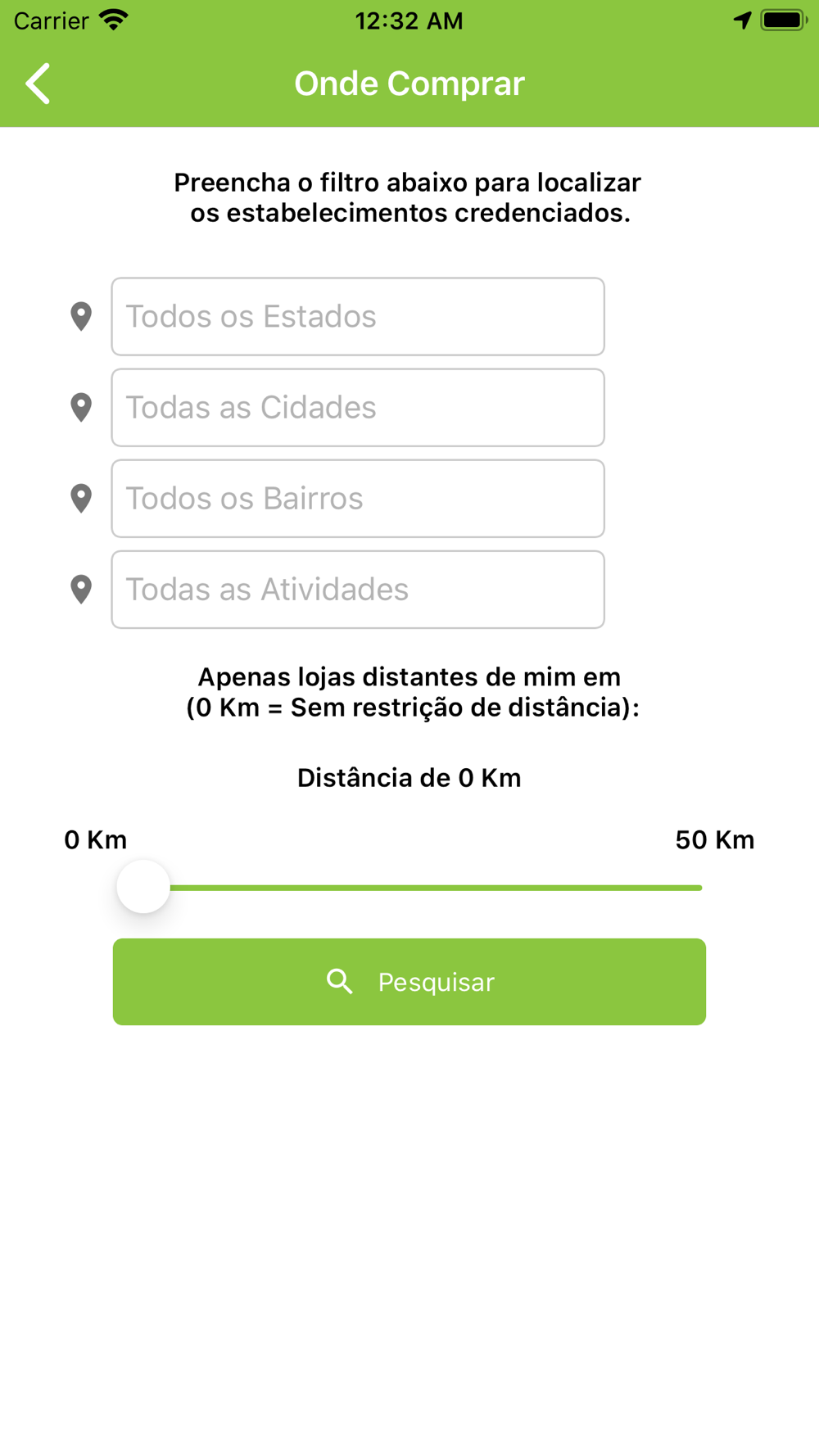The image size is (819, 1456).
Task: Select the Todas as Cidades field
Action: pos(358,407)
